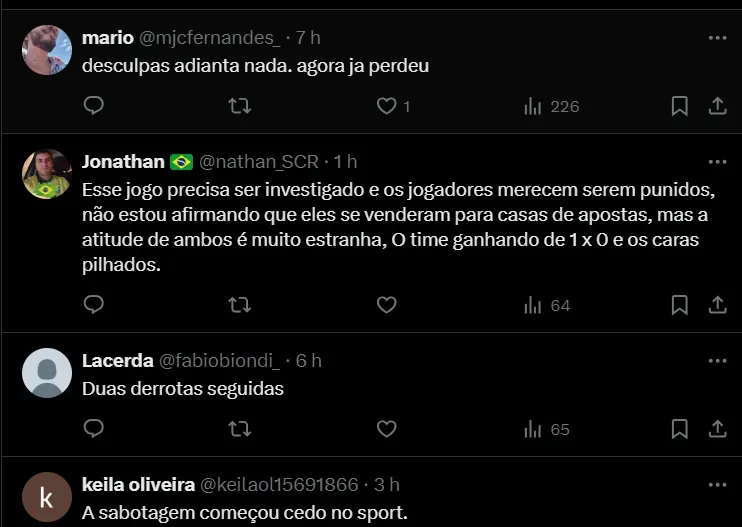Reply to Lacerda's tweet
The height and width of the screenshot is (527, 742).
click(x=93, y=429)
